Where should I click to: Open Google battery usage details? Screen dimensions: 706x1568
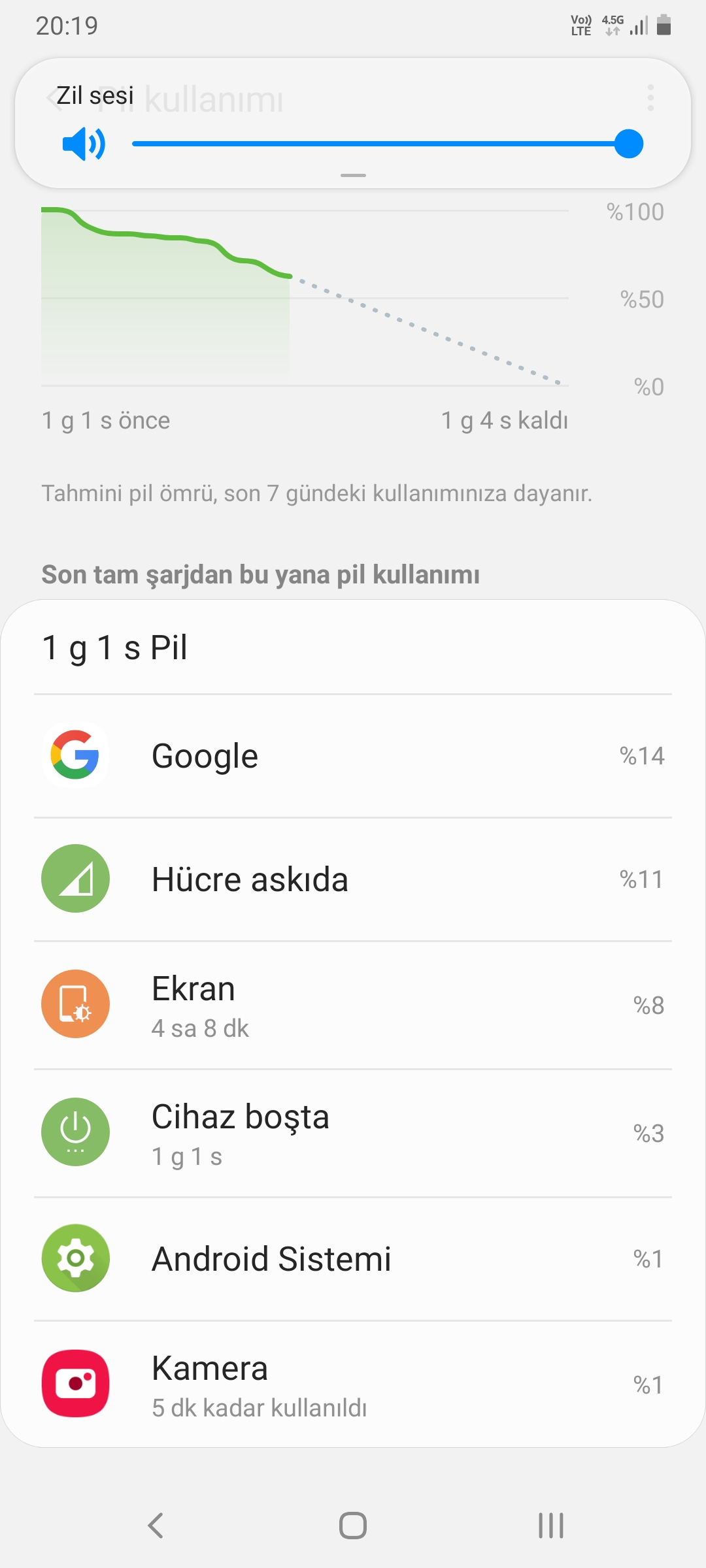click(x=353, y=756)
